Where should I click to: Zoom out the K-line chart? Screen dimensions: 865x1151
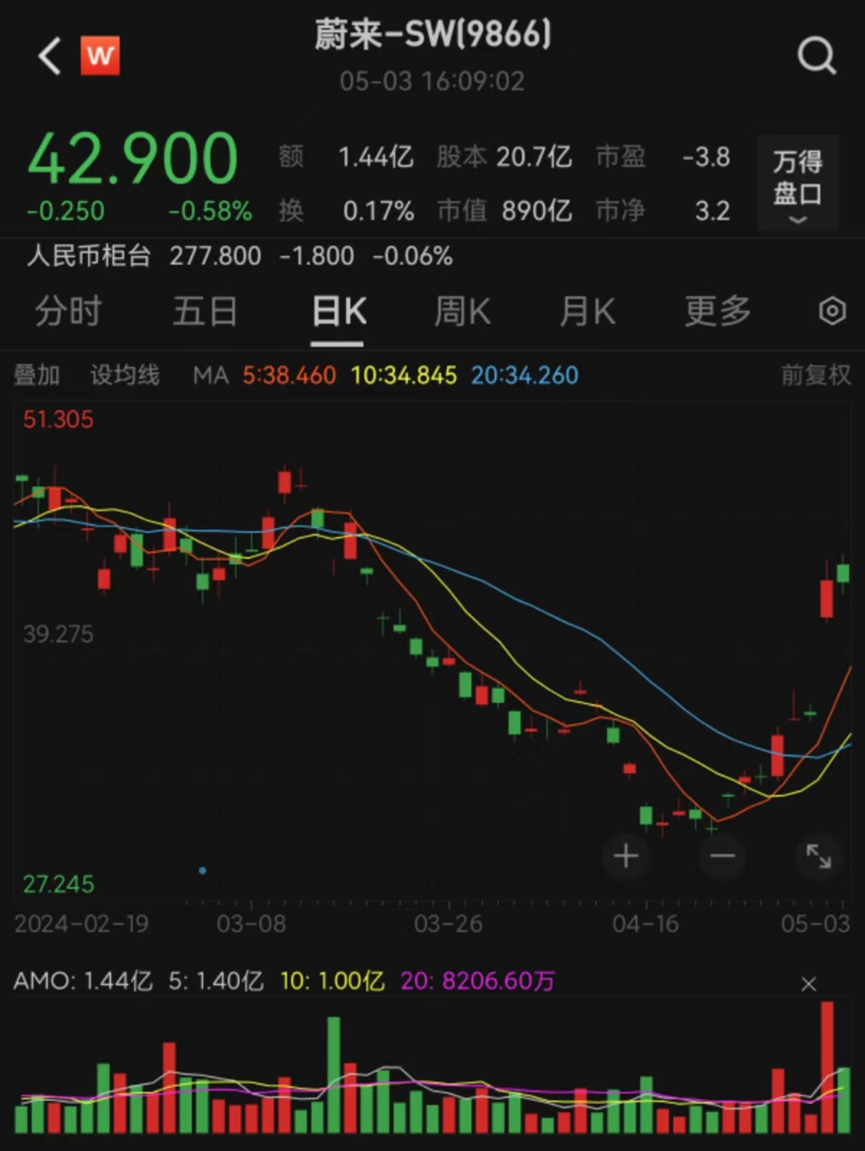[722, 856]
